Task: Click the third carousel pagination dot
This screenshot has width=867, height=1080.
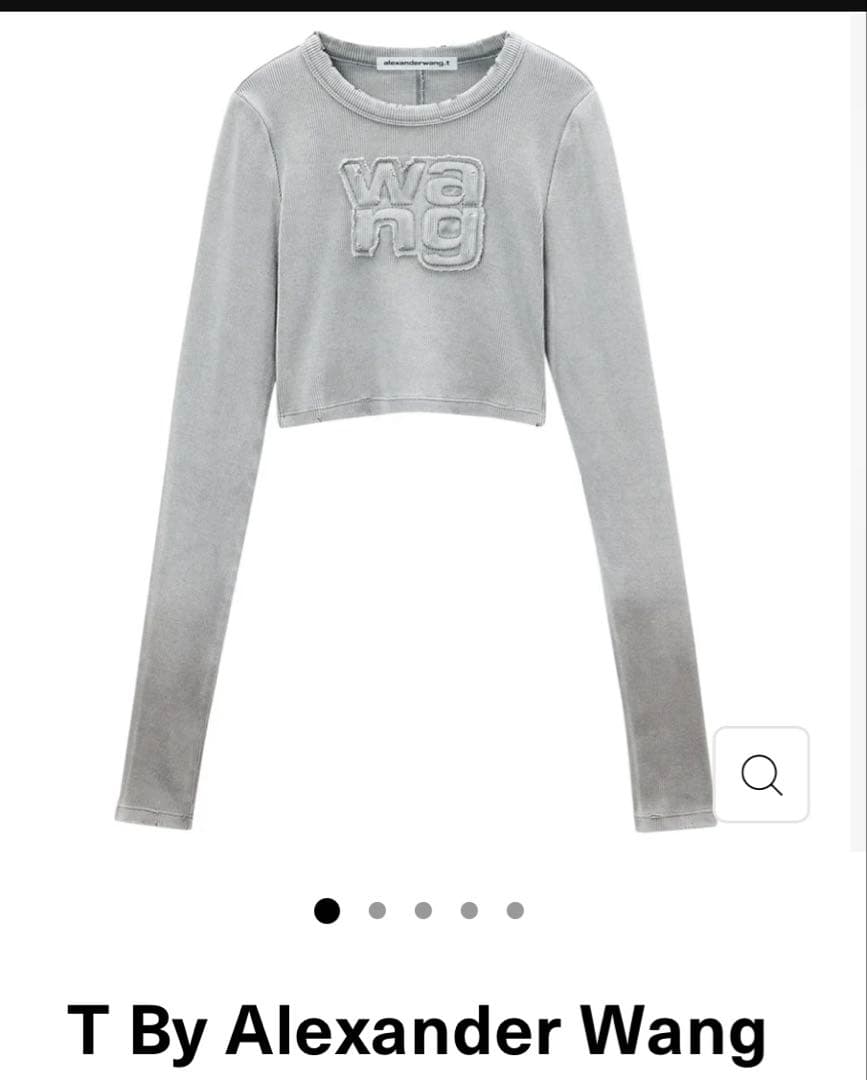Action: (x=424, y=911)
